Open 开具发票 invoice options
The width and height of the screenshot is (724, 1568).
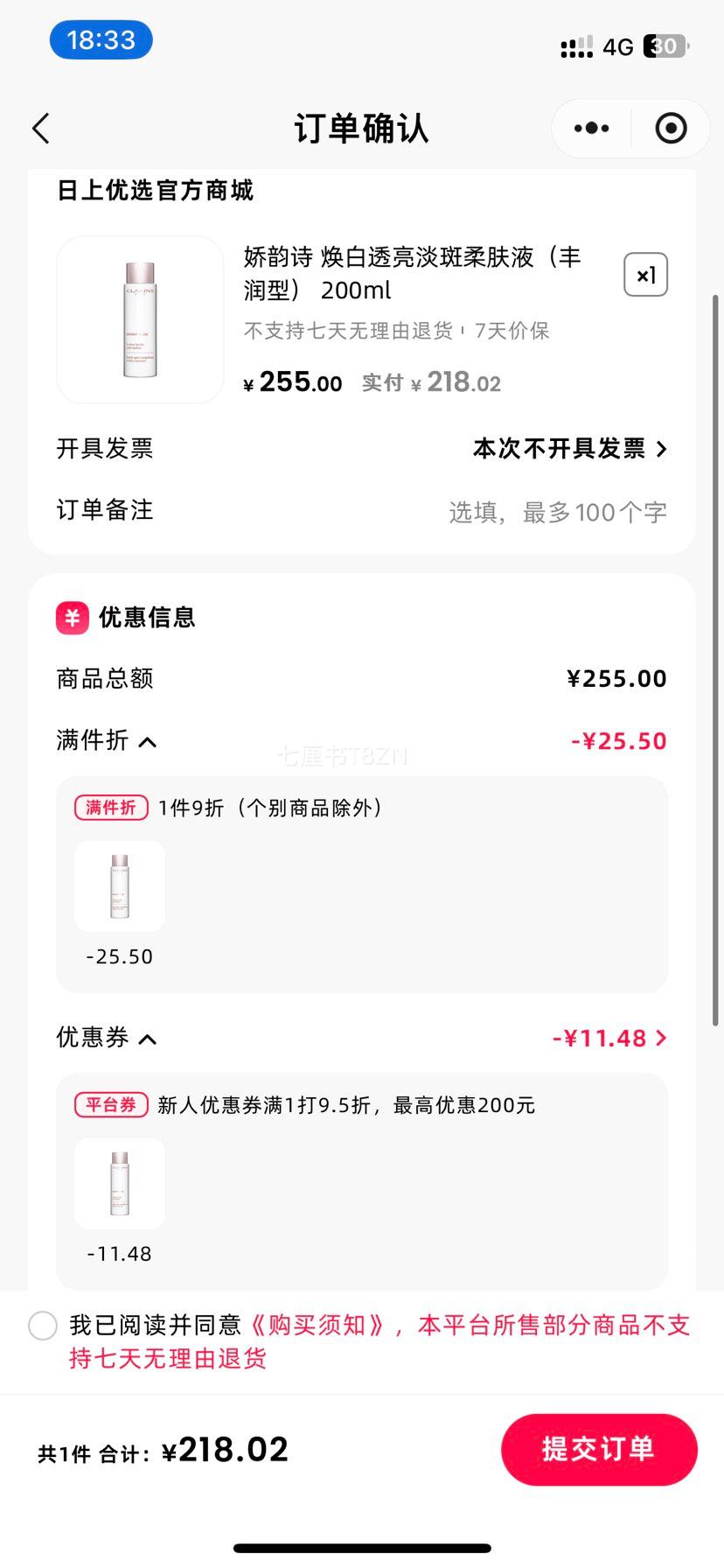pyautogui.click(x=362, y=449)
